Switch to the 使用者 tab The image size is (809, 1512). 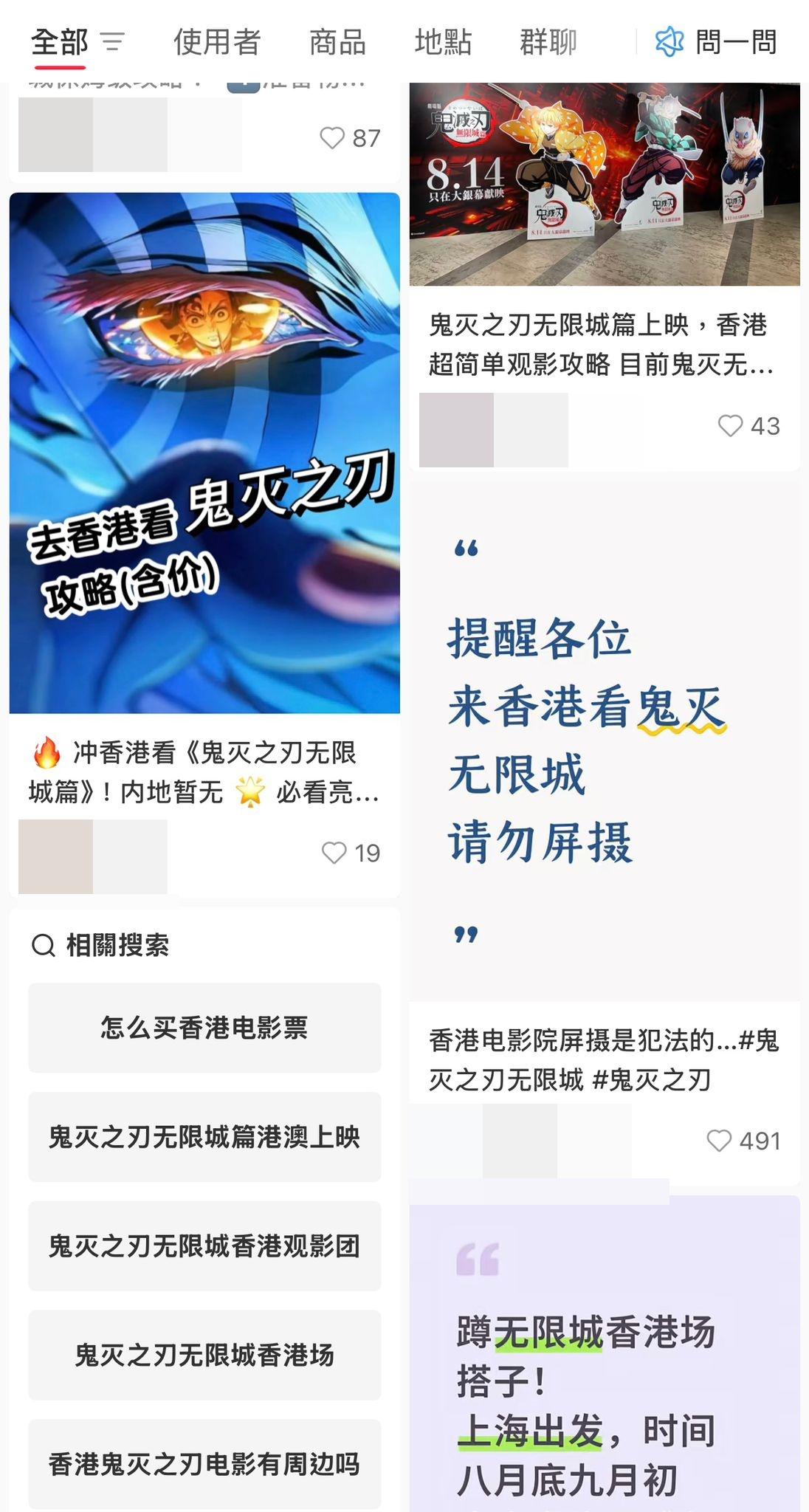click(x=216, y=43)
